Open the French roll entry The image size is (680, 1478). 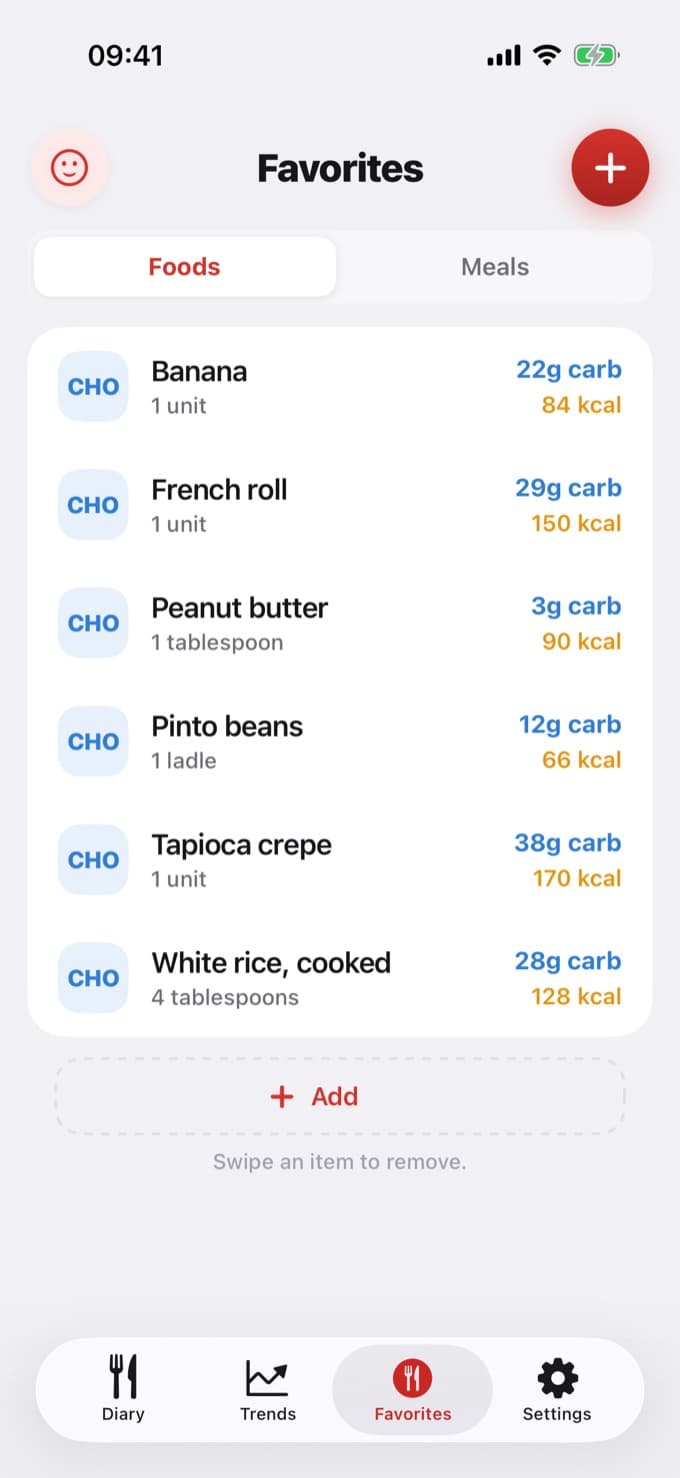[340, 505]
